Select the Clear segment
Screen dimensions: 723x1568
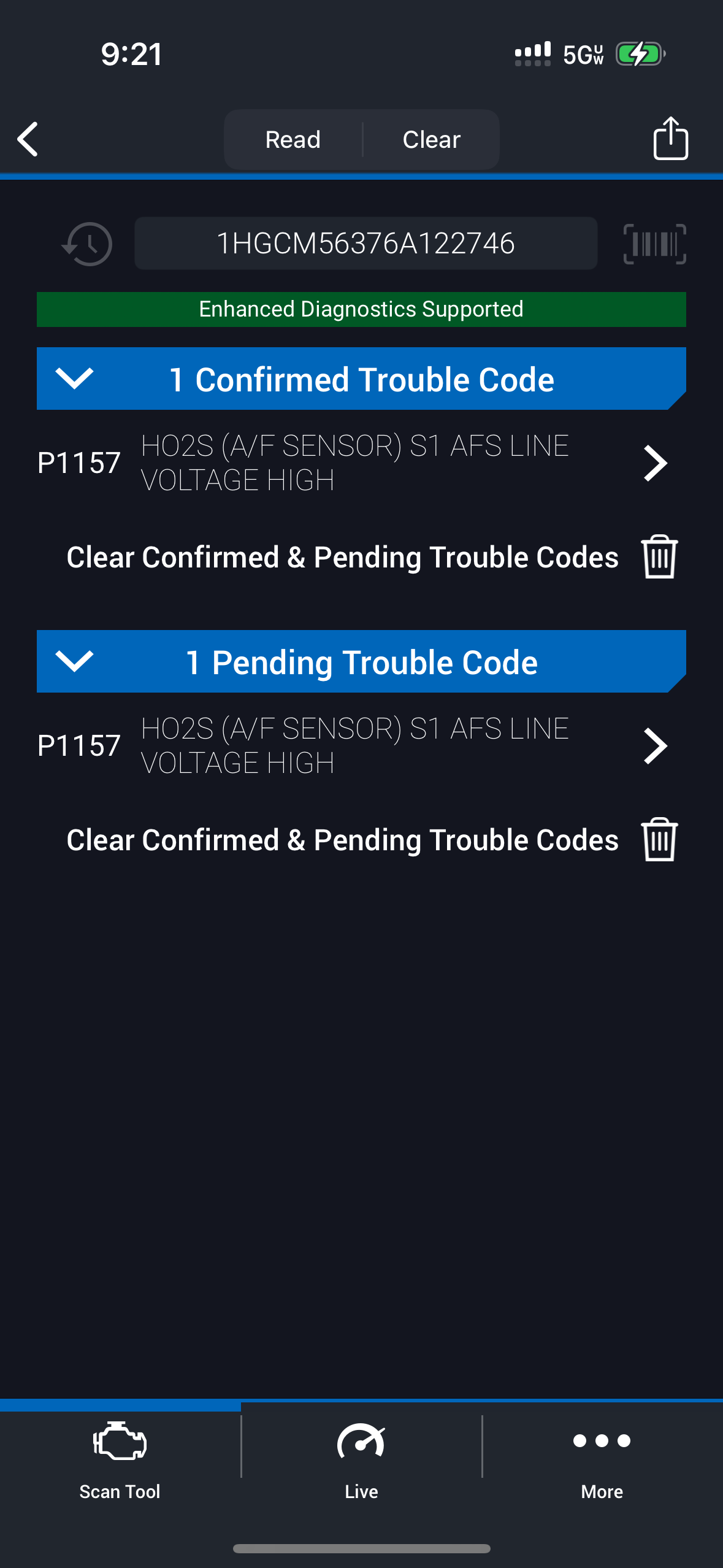(x=431, y=140)
